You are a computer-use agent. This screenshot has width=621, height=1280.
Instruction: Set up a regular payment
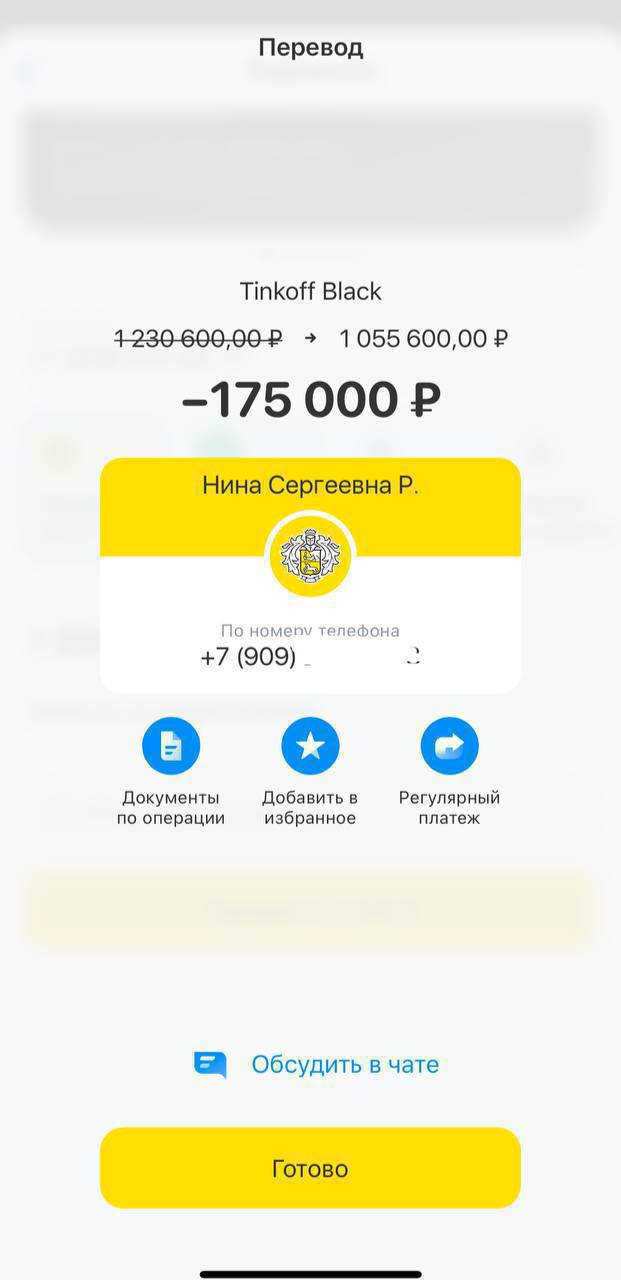(449, 746)
